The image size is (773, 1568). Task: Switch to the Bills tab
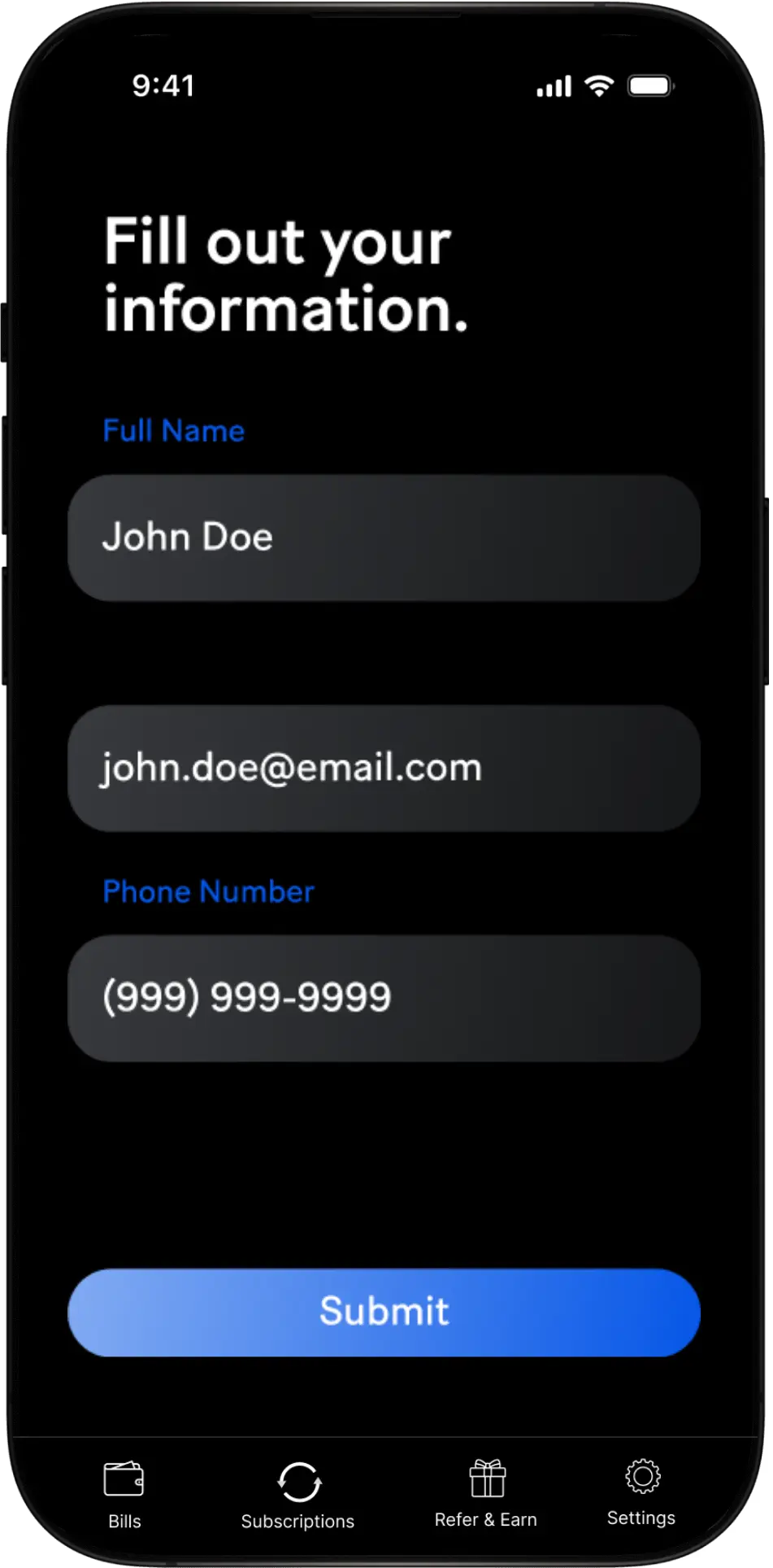coord(124,1494)
